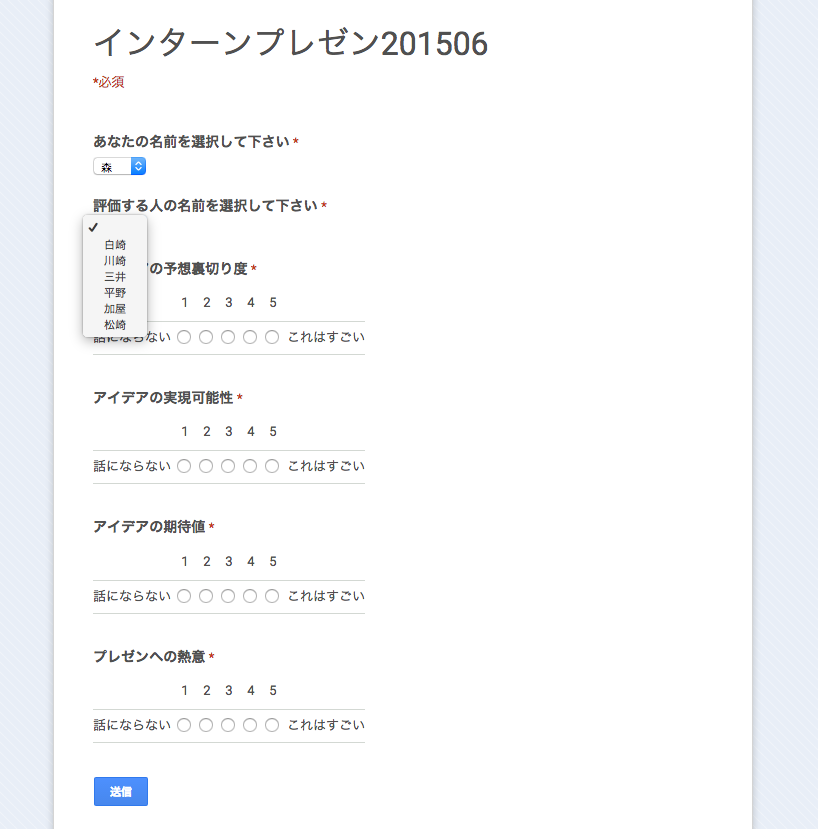Image resolution: width=818 pixels, height=829 pixels.
Task: Select 川崎 from the dropdown list
Action: [115, 260]
